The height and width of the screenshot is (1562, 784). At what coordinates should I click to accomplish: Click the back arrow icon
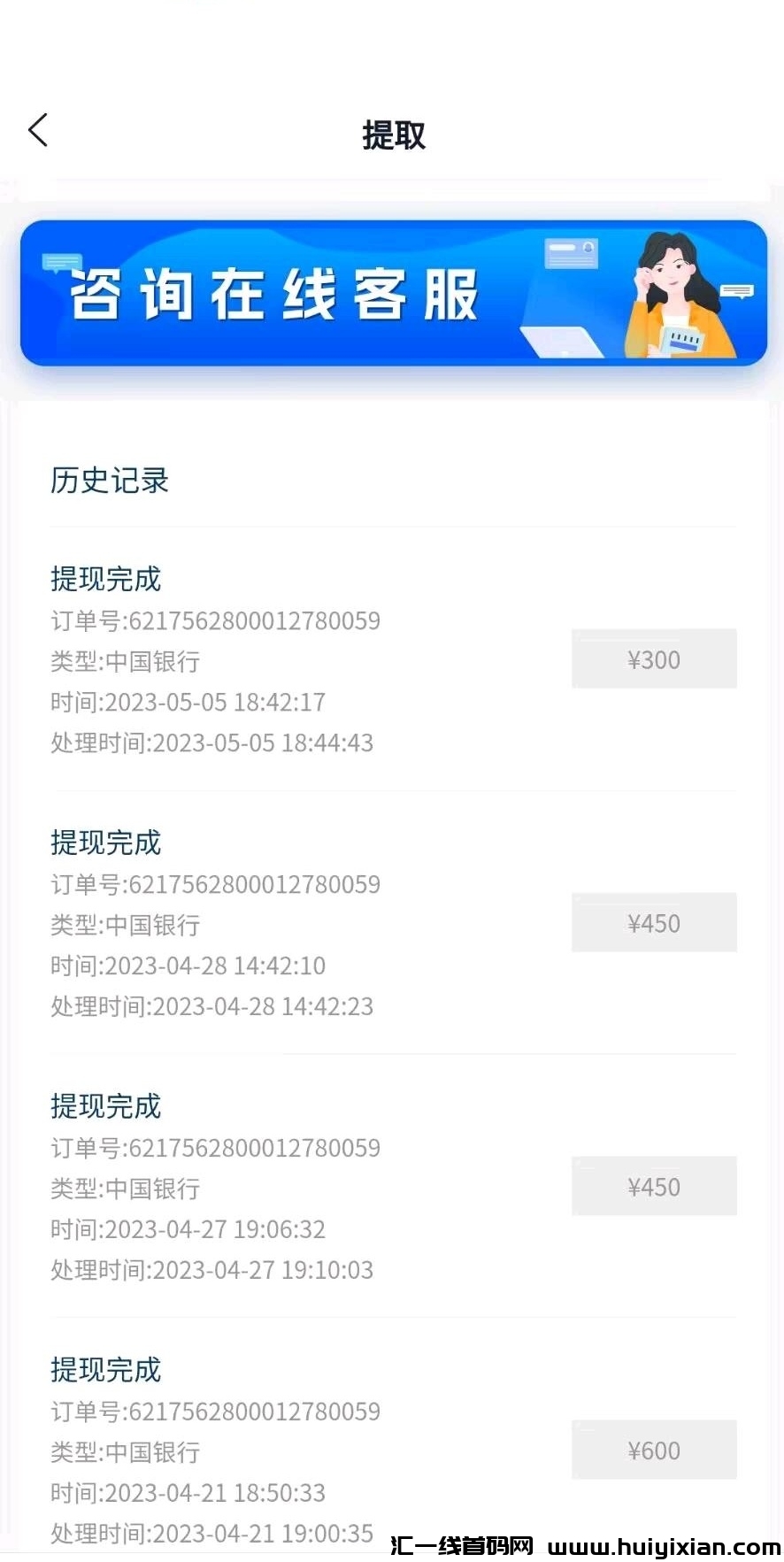(37, 130)
